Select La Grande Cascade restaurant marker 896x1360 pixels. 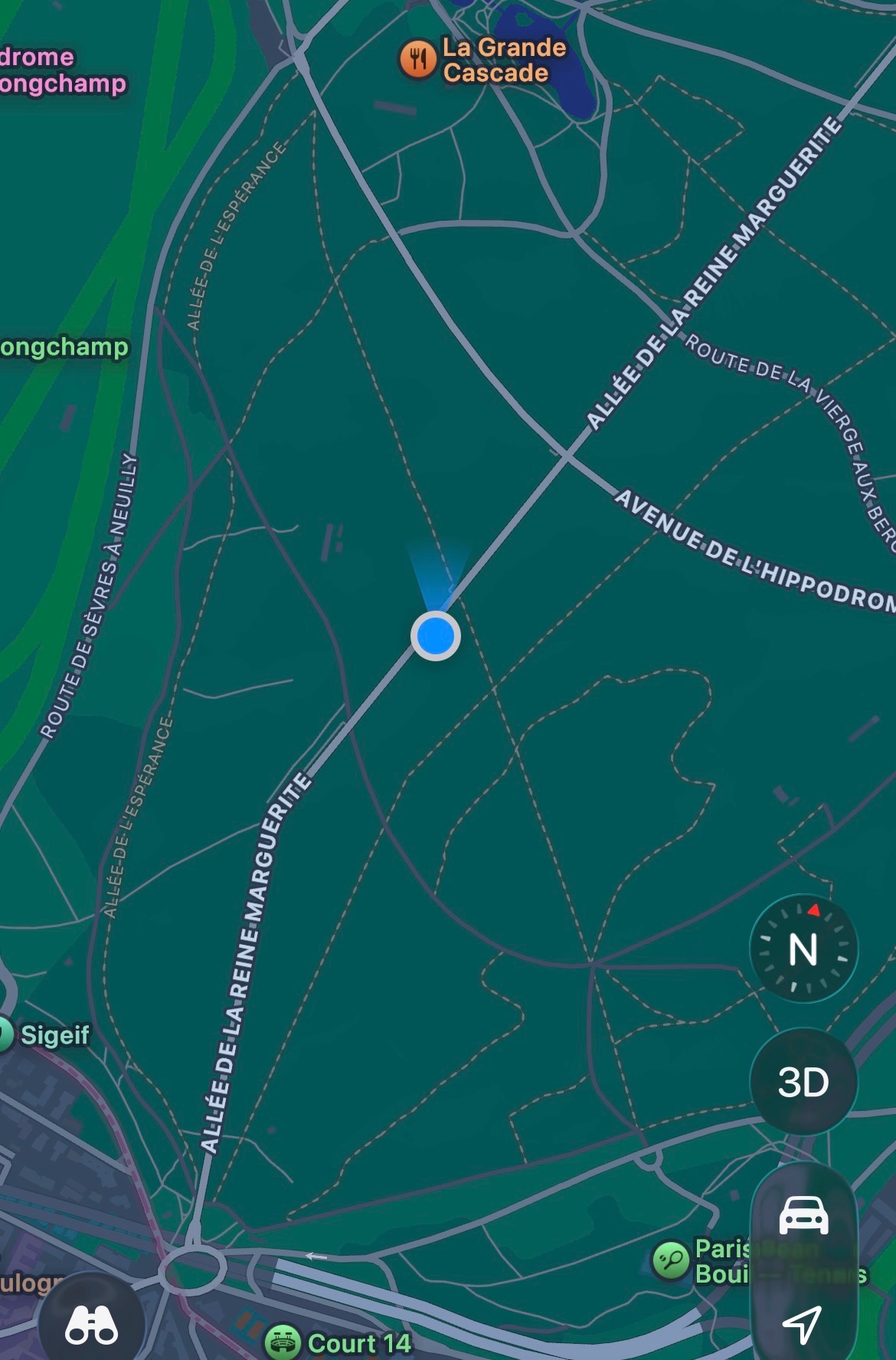(417, 59)
